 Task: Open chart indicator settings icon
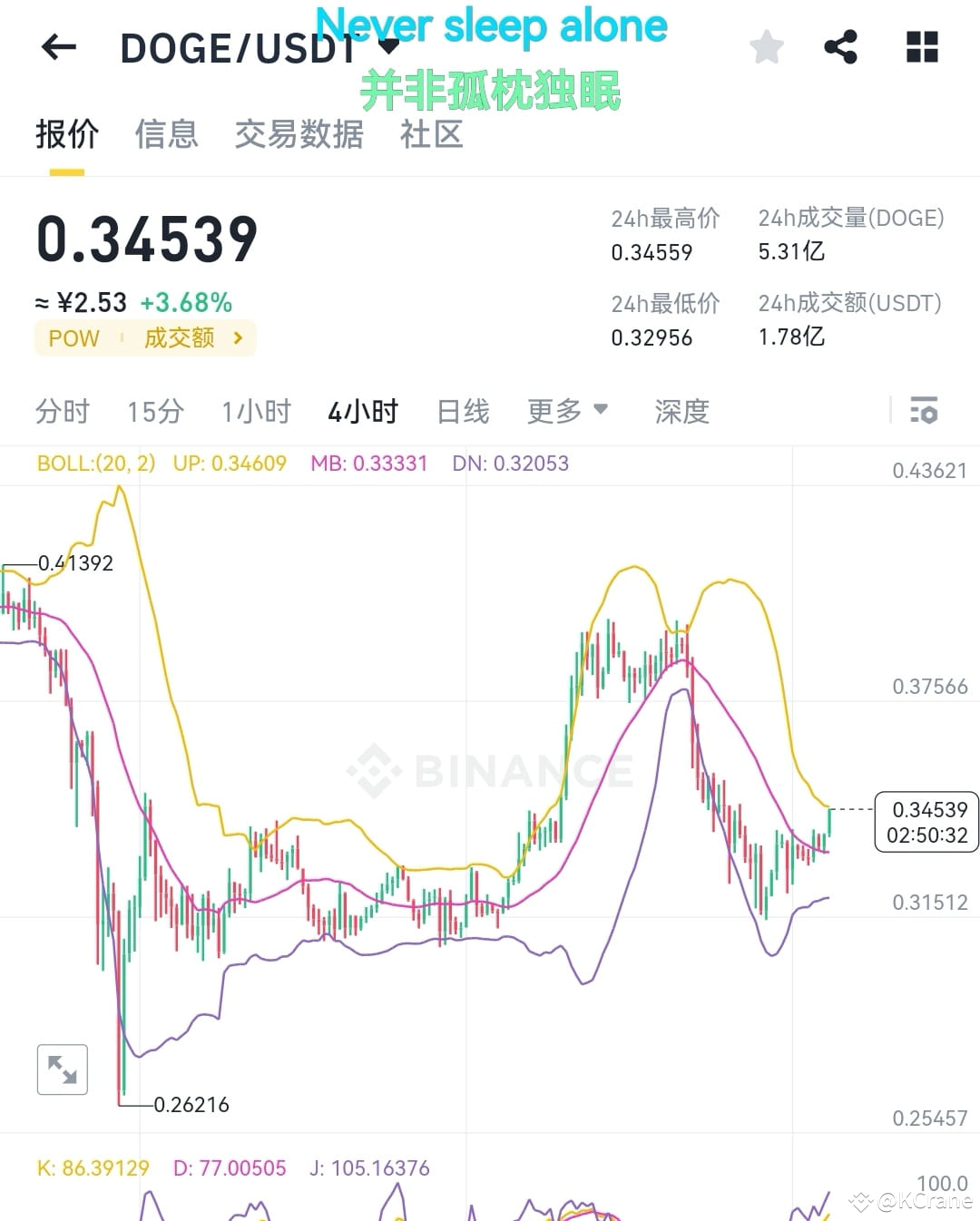pos(923,412)
